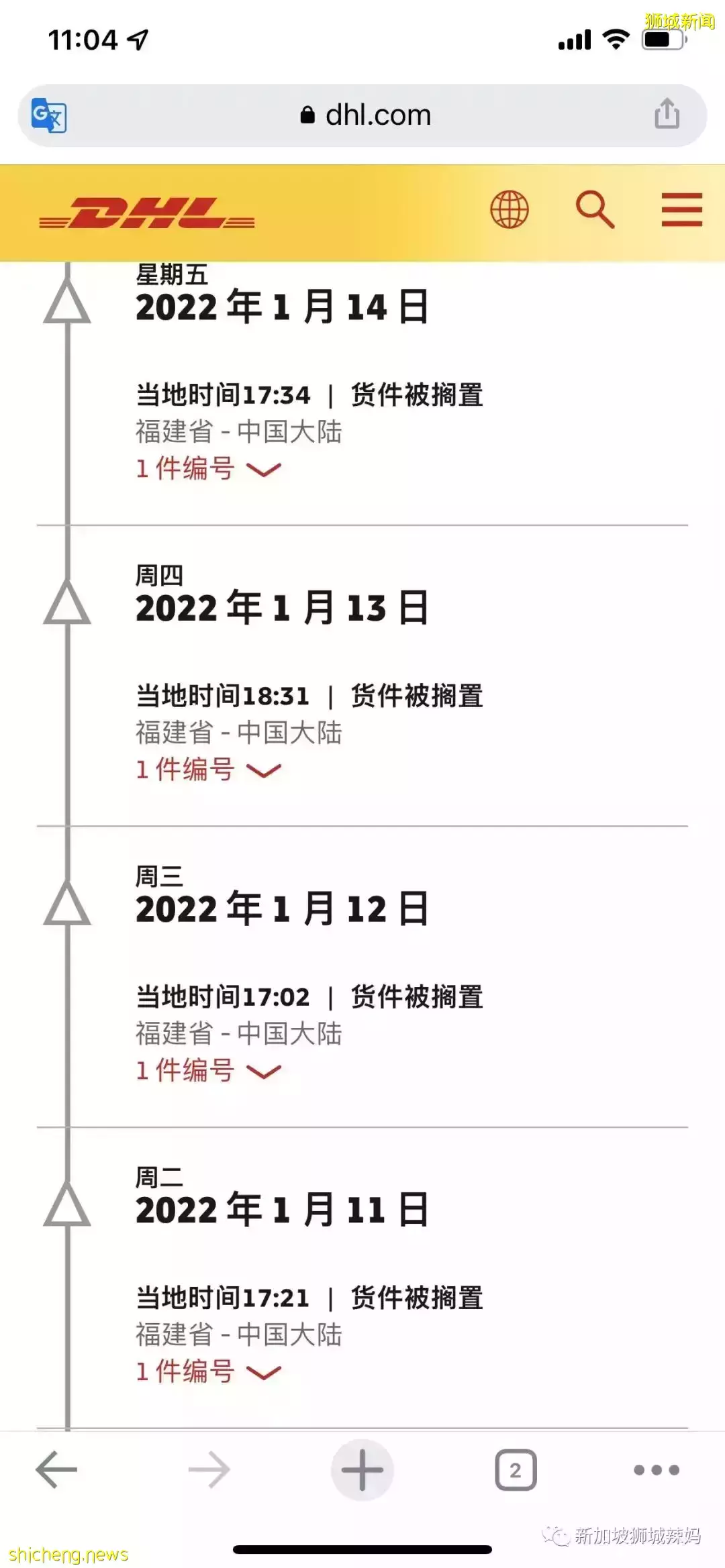Tap the Wi-Fi icon in status bar

(614, 39)
